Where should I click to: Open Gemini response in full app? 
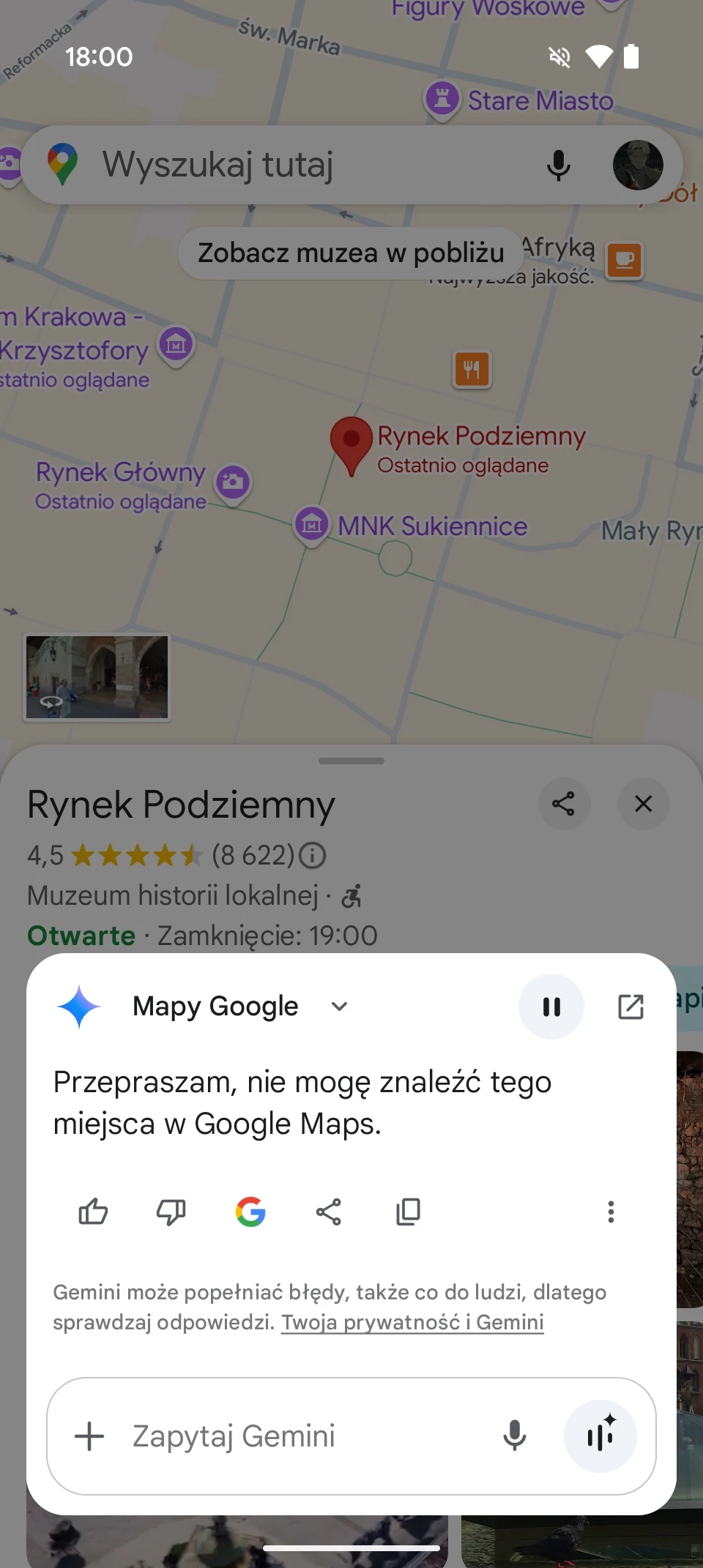pyautogui.click(x=631, y=1007)
